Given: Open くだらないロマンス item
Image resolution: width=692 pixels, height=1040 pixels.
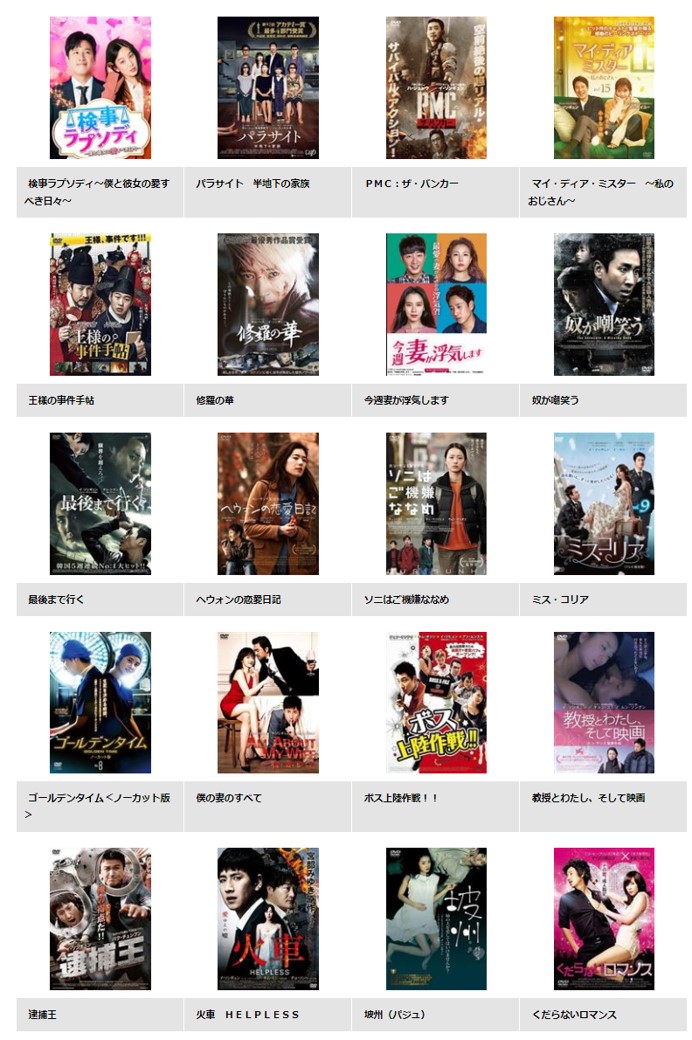Looking at the screenshot, I should pos(604,918).
